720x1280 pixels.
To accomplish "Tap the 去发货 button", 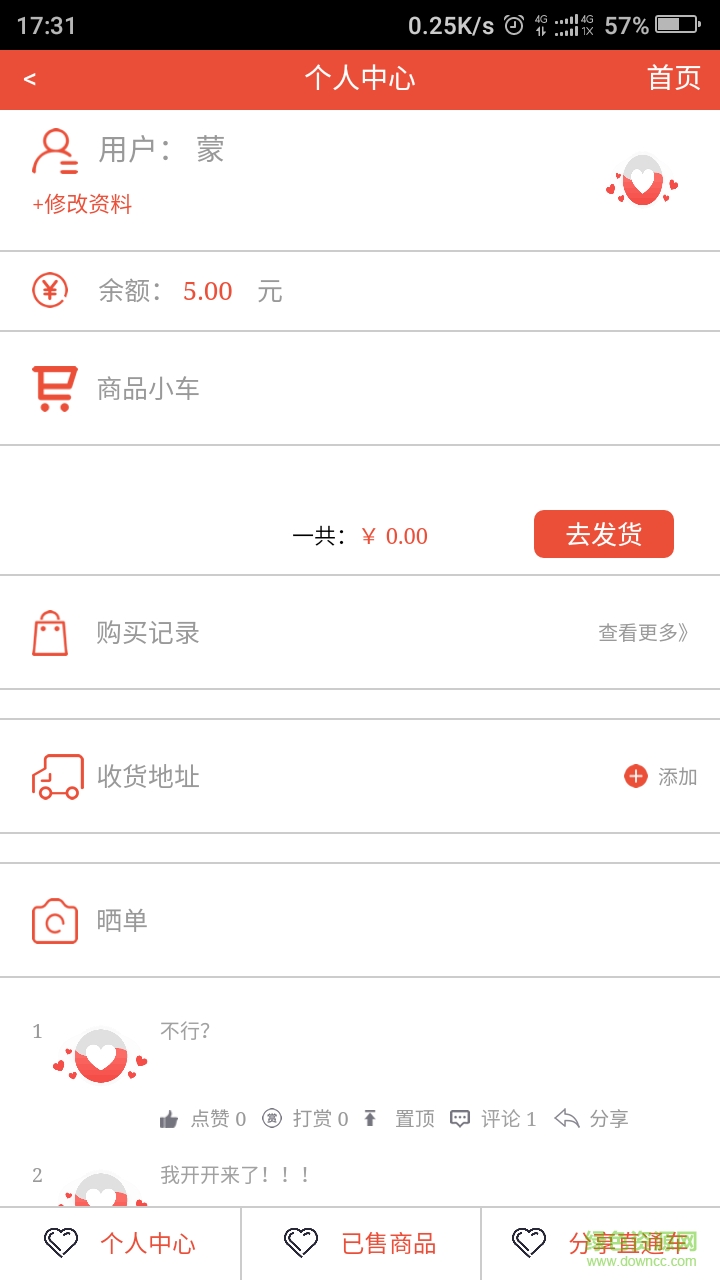I will coord(603,534).
